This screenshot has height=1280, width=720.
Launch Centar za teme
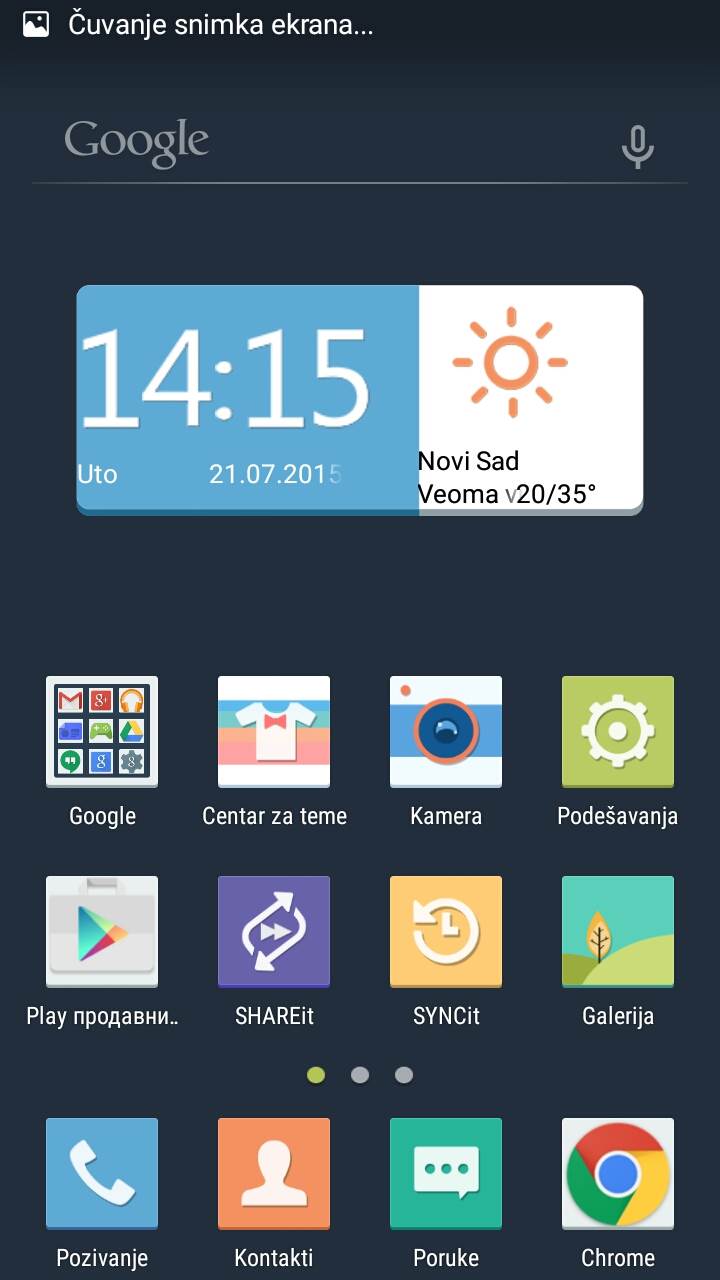(x=274, y=731)
